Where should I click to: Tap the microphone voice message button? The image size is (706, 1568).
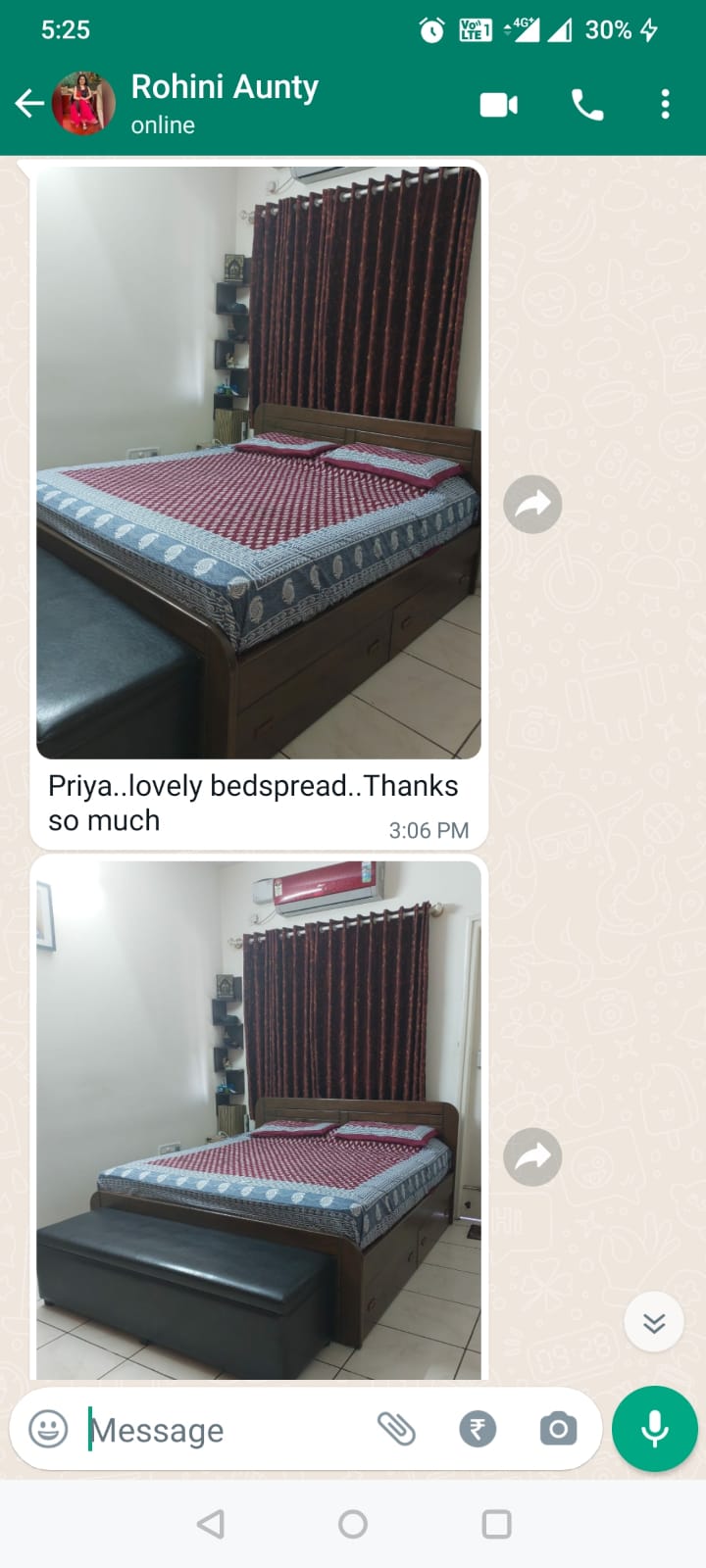(654, 1429)
